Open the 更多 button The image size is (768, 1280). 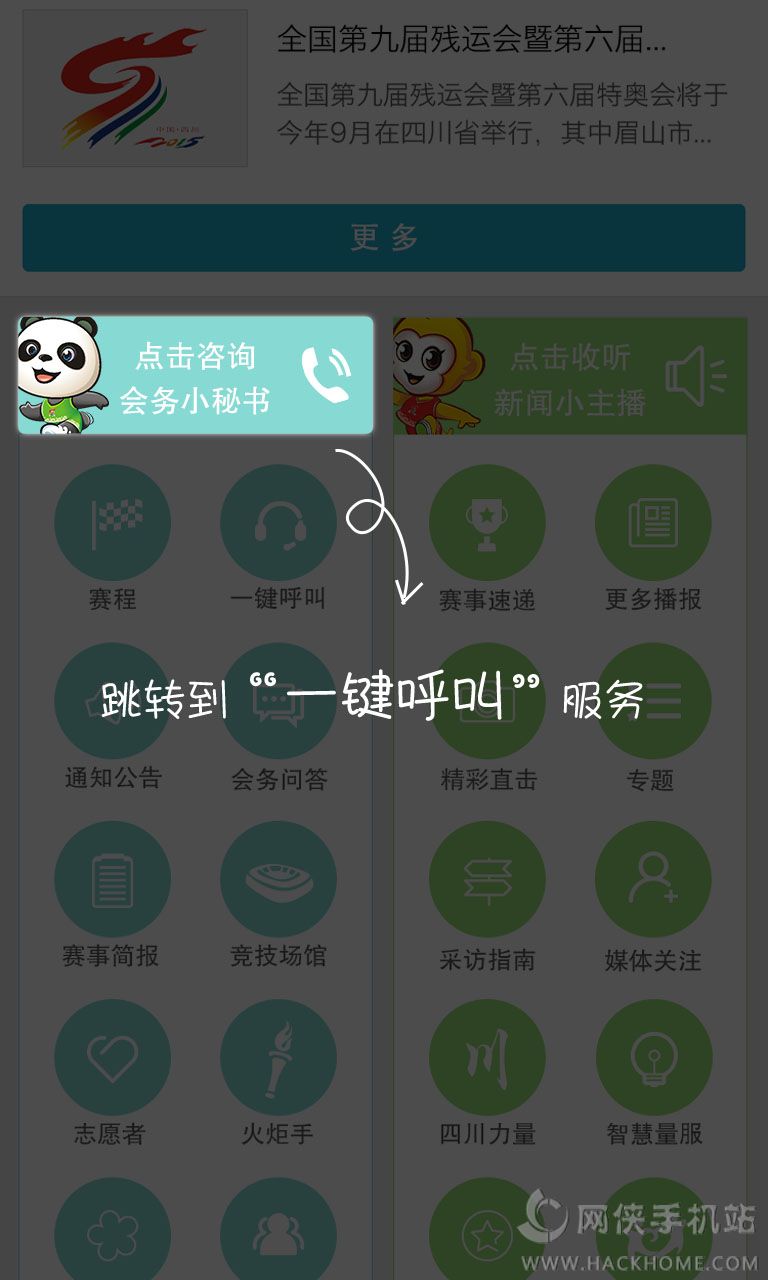pos(384,238)
